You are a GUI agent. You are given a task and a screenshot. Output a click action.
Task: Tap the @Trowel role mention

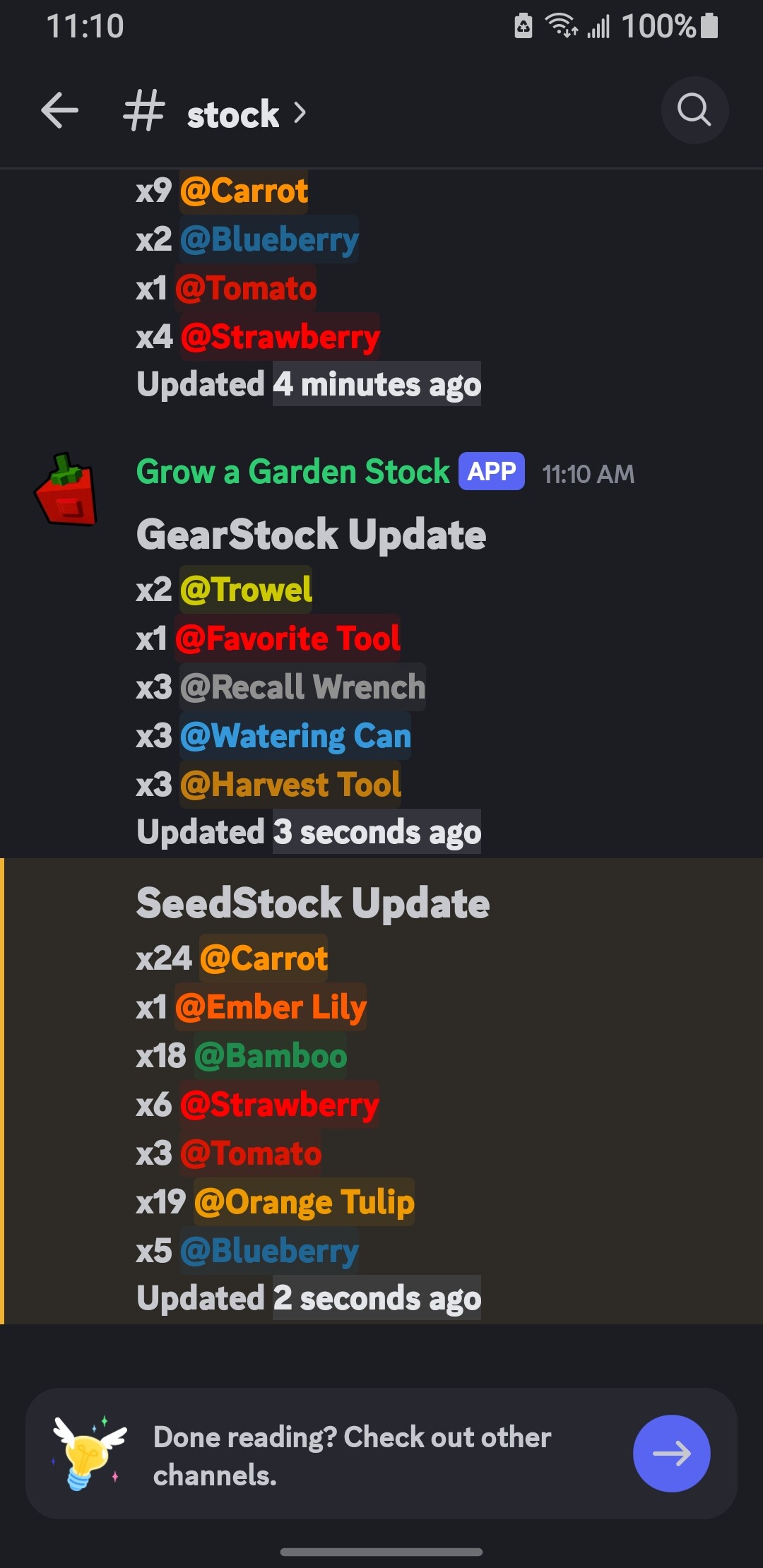(x=246, y=589)
